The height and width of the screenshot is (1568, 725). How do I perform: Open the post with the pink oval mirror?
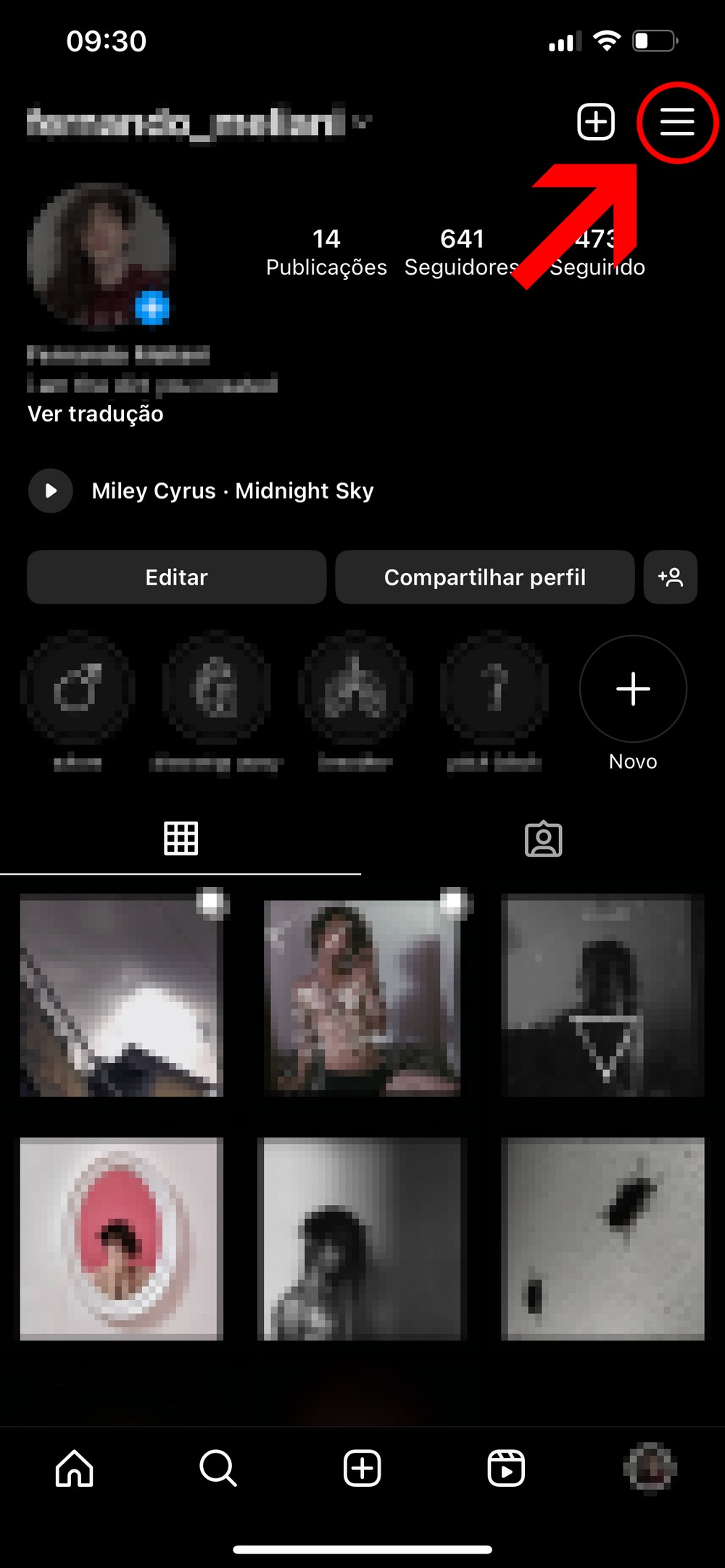click(x=122, y=1238)
